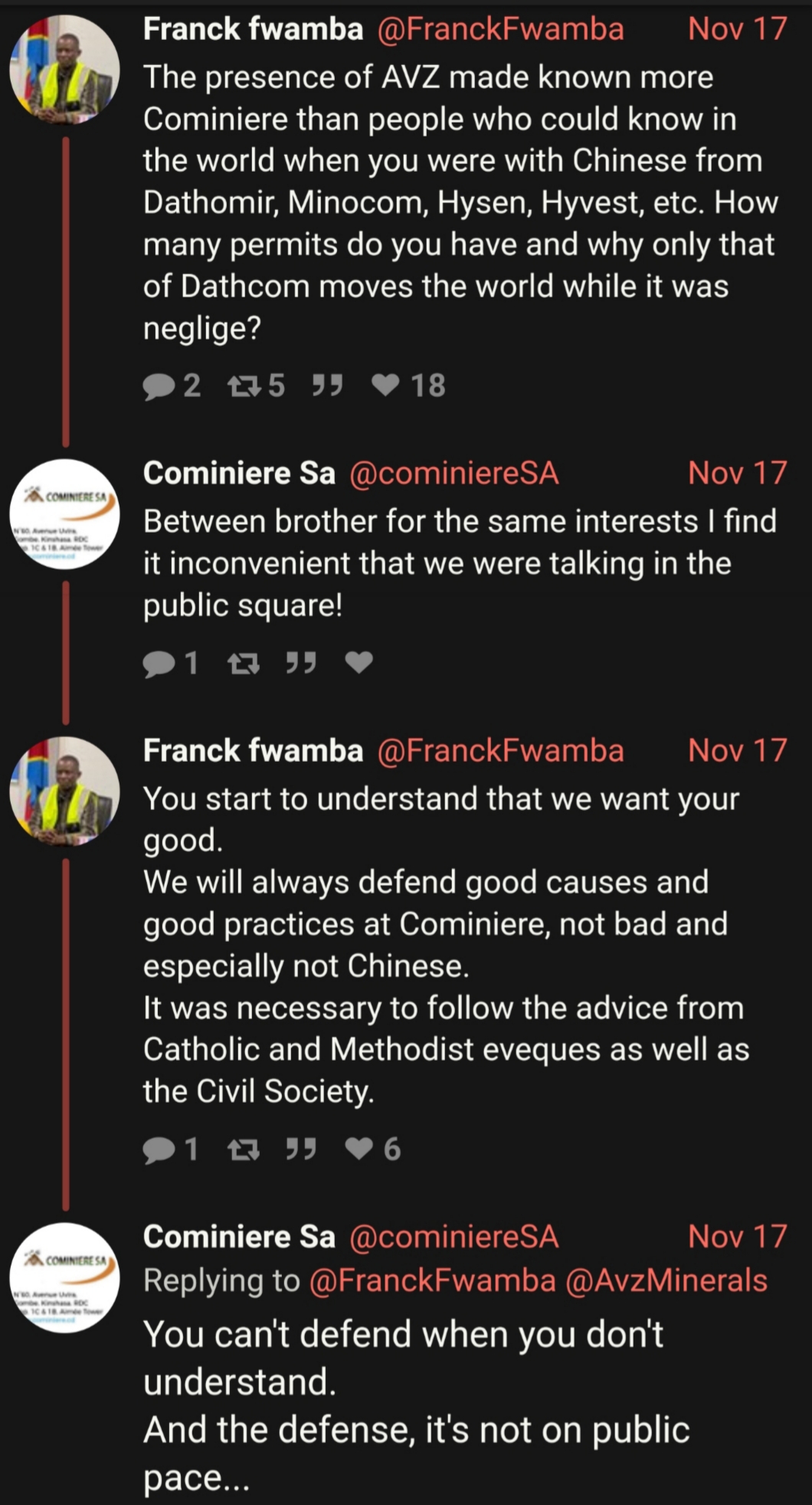The width and height of the screenshot is (812, 1505).
Task: Open Franck's avatar on 'want your good' tweet
Action: (64, 792)
